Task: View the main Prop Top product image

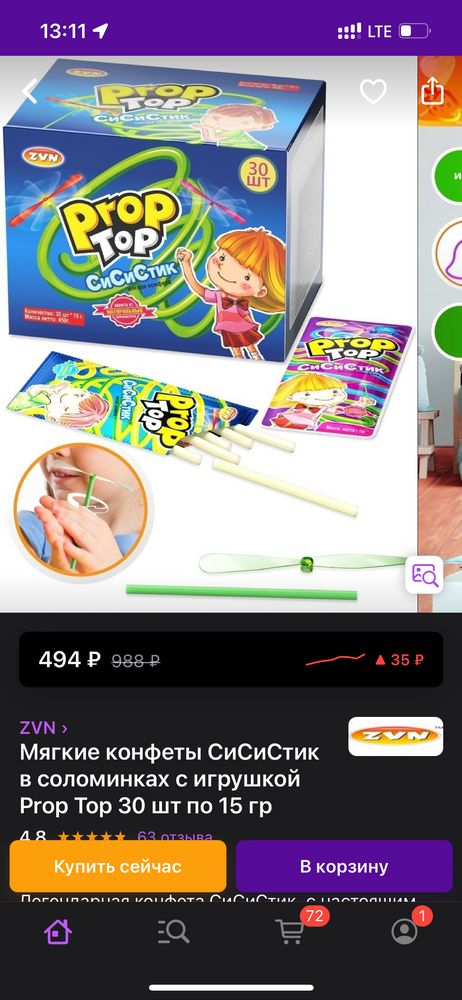Action: (x=209, y=334)
